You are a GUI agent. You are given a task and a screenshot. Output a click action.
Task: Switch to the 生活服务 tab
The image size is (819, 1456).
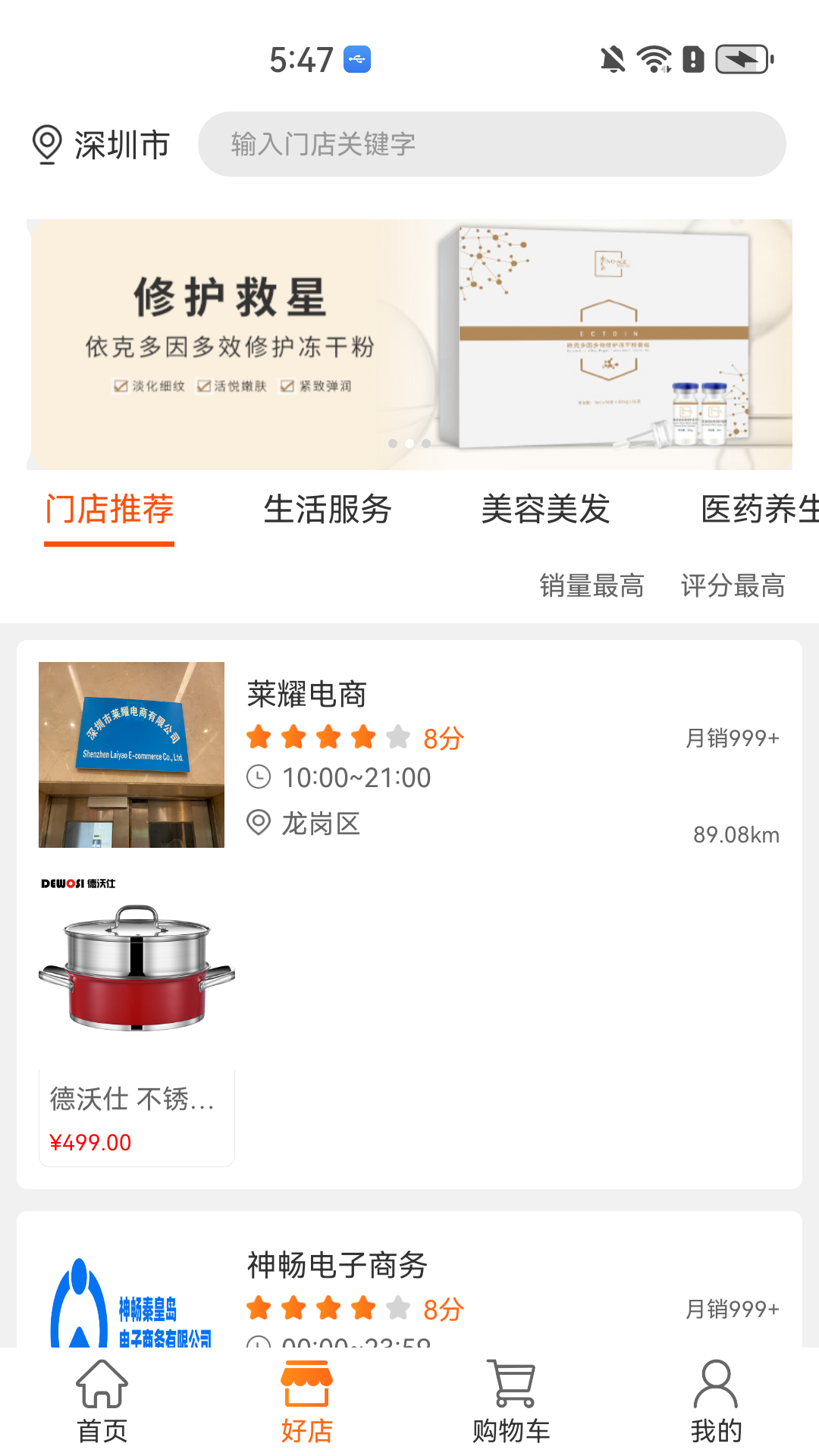[328, 510]
